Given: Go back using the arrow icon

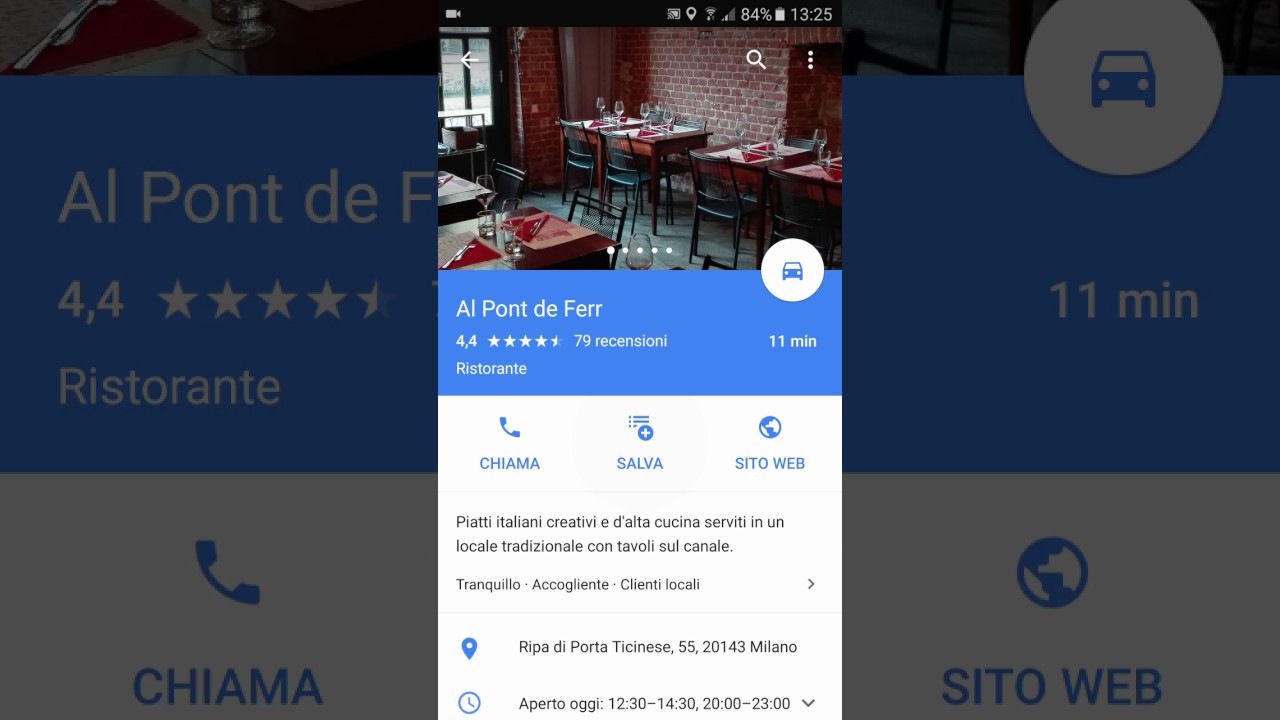Looking at the screenshot, I should pos(468,60).
